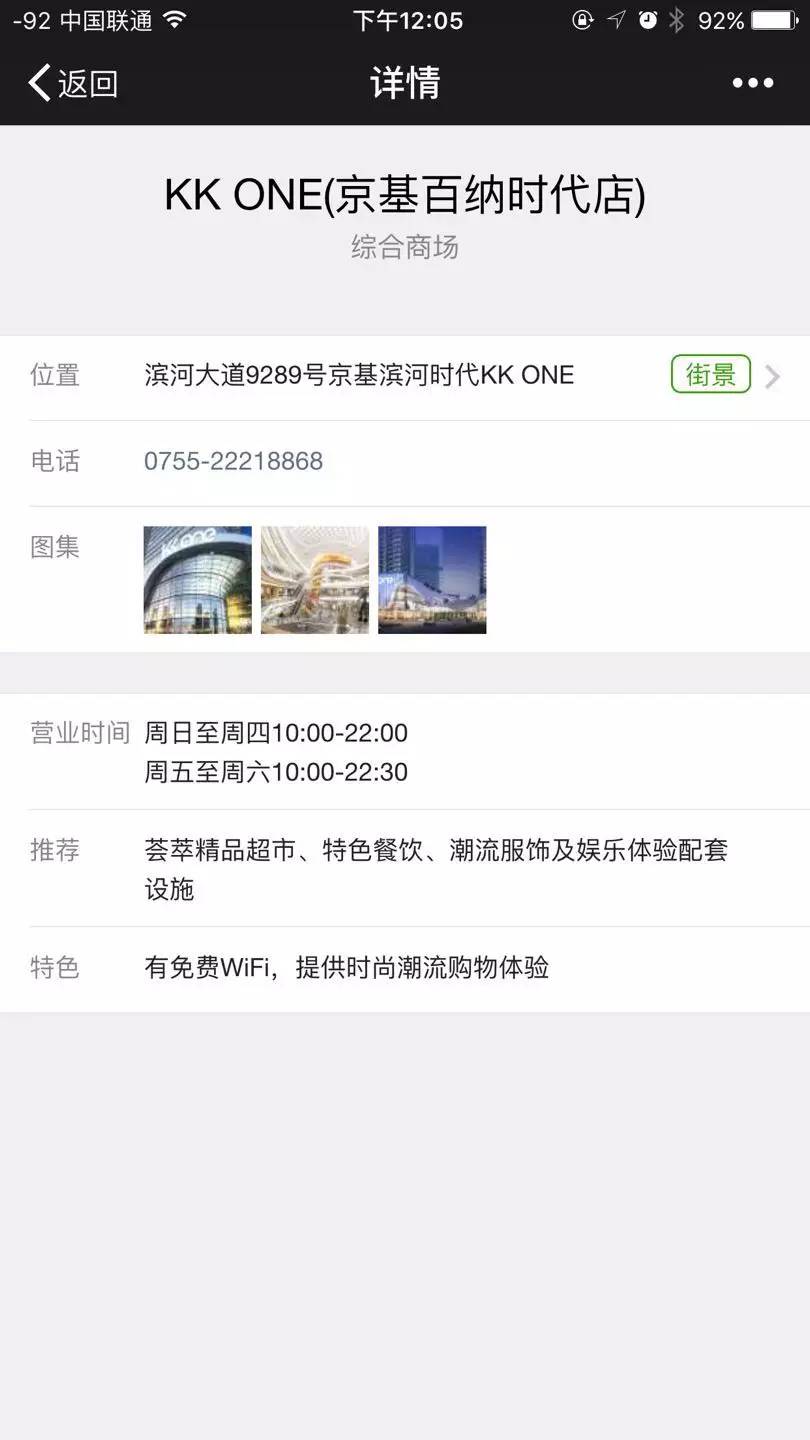The image size is (810, 1440).
Task: Expand location details via the right chevron
Action: pyautogui.click(x=771, y=376)
